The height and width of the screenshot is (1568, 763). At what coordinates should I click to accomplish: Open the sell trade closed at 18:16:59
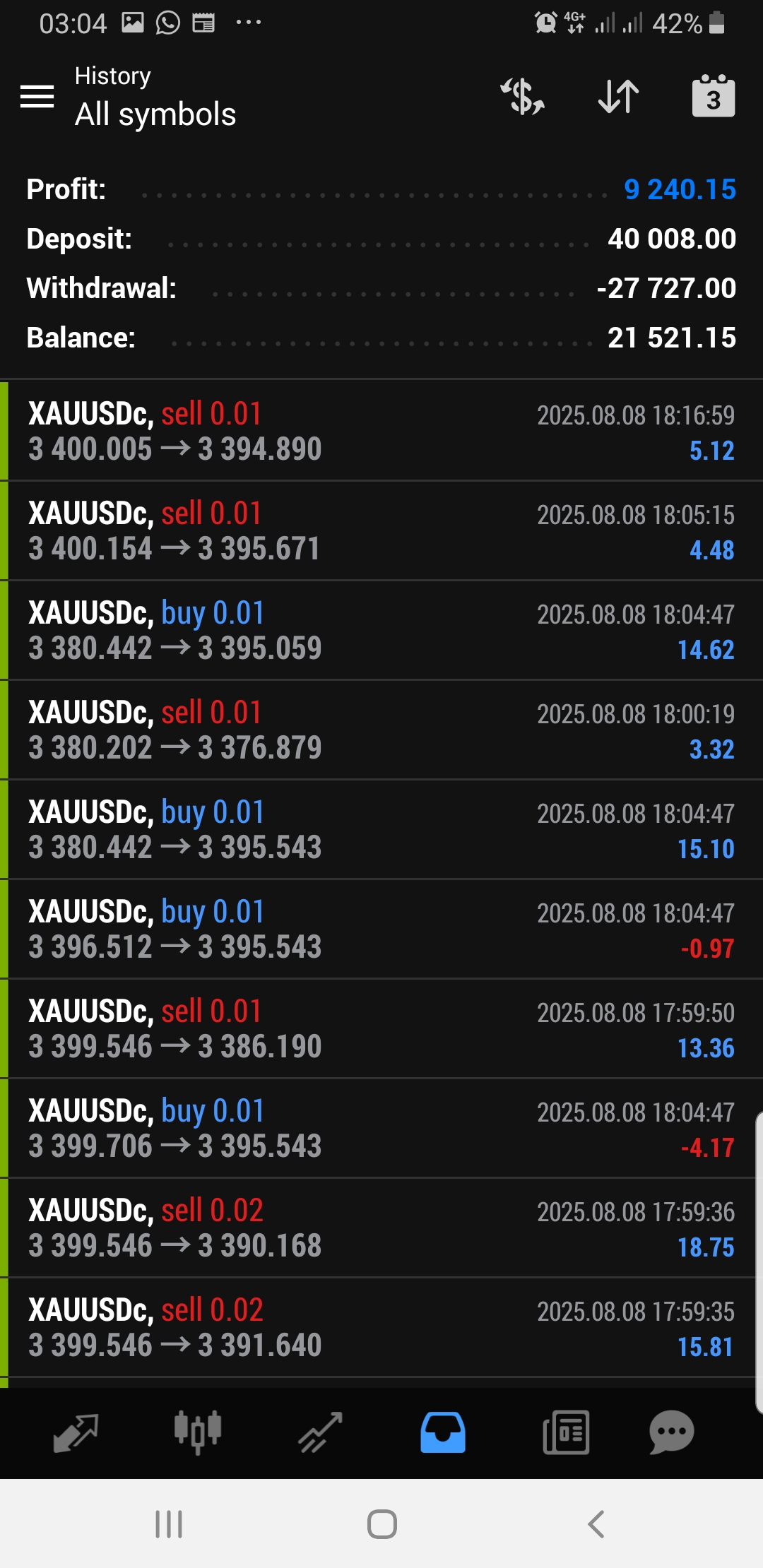click(x=381, y=431)
